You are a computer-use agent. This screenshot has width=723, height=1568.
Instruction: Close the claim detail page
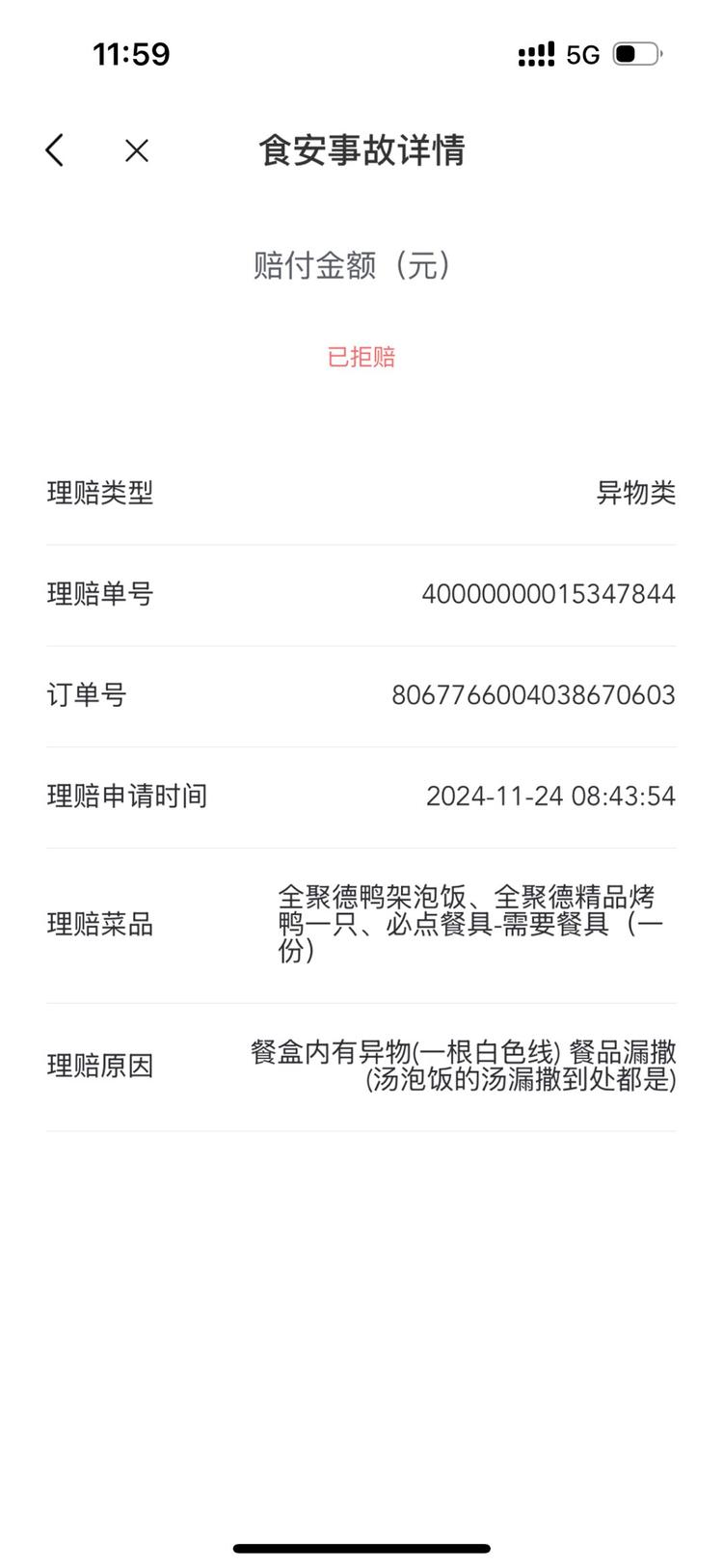coord(137,150)
